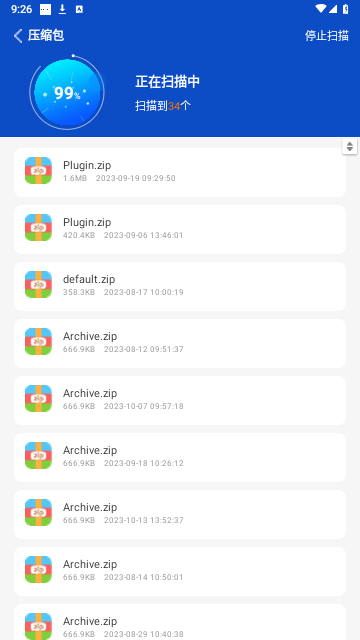Select Archive.zip dated 2023-09-18
Screen dimensions: 360x640
[180, 458]
